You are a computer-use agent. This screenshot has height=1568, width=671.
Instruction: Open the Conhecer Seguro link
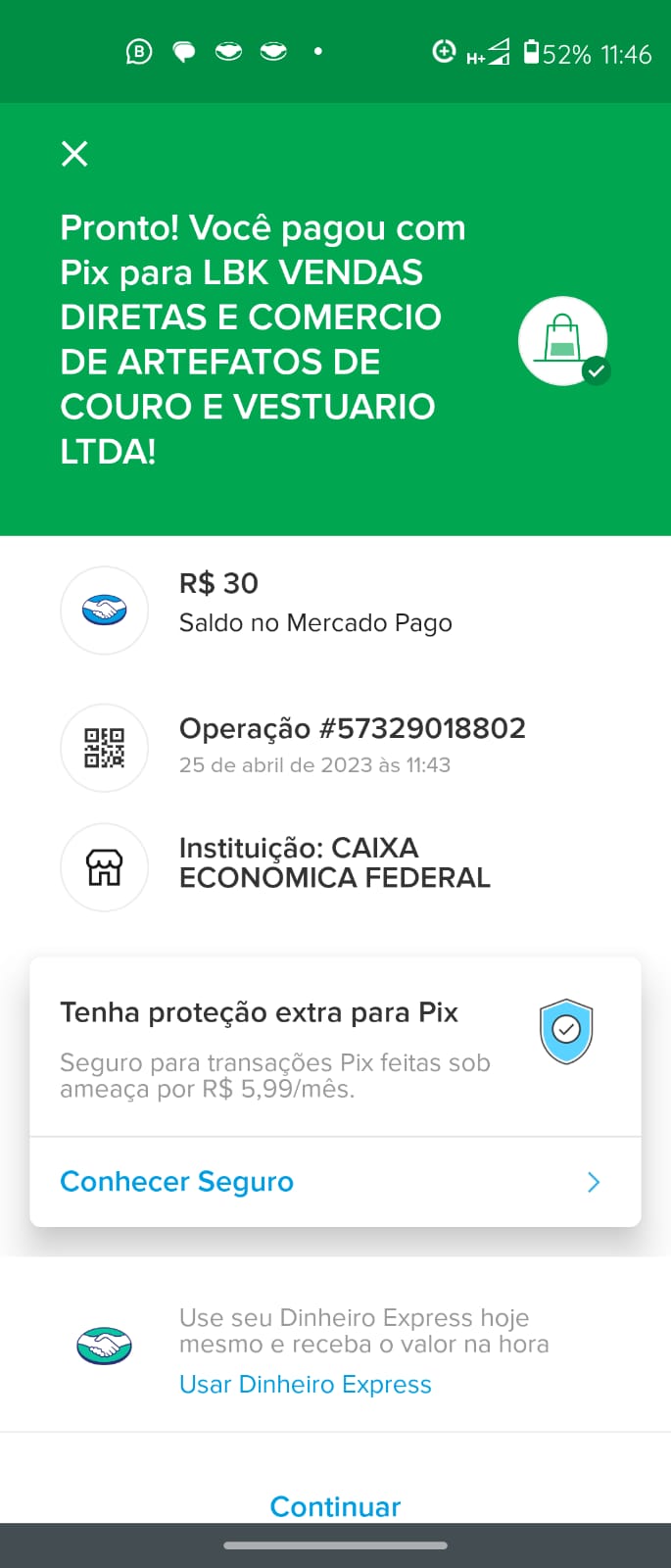pos(177,1182)
